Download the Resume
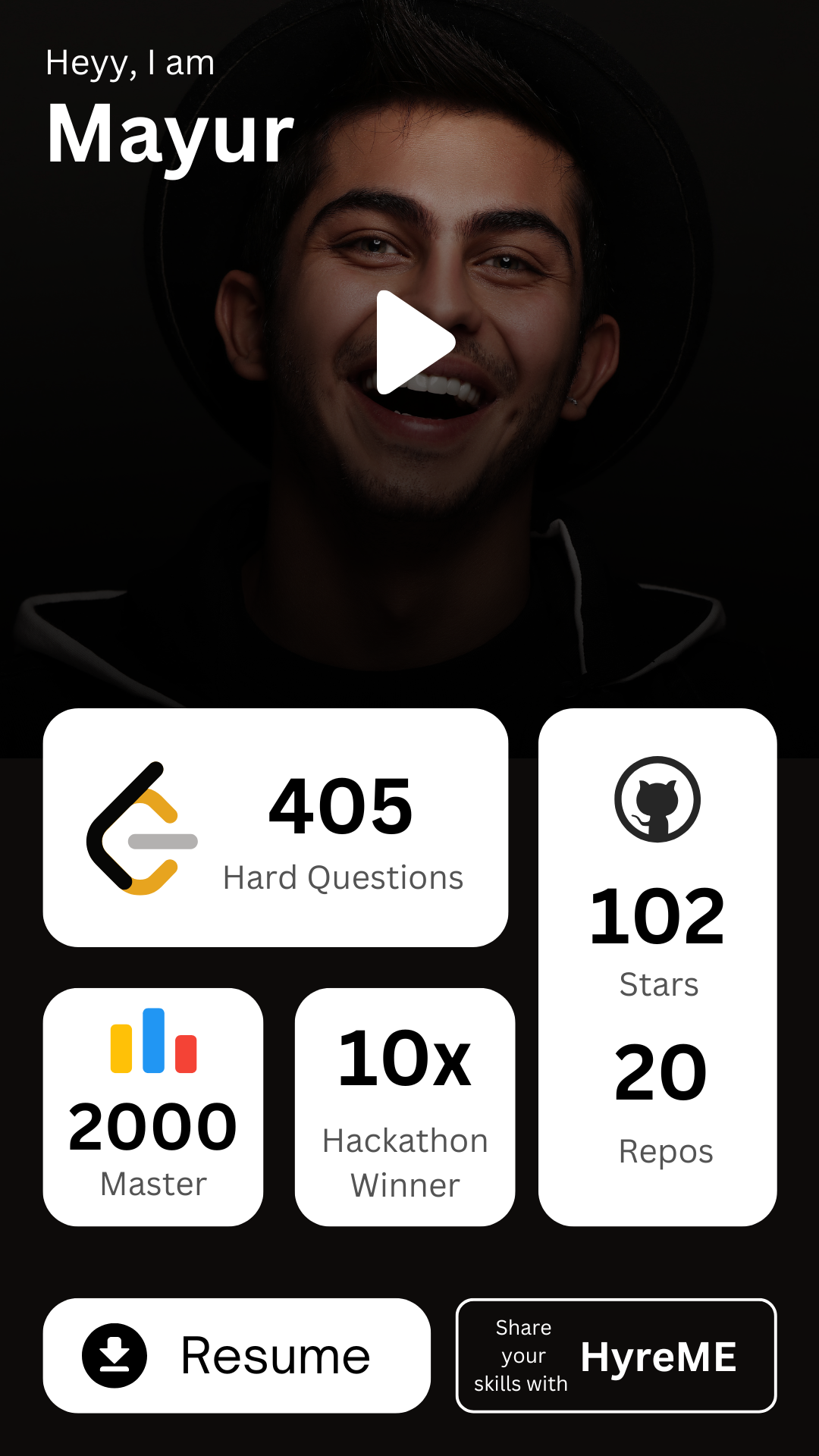Screen dimensions: 819x1456 pyautogui.click(x=237, y=1355)
